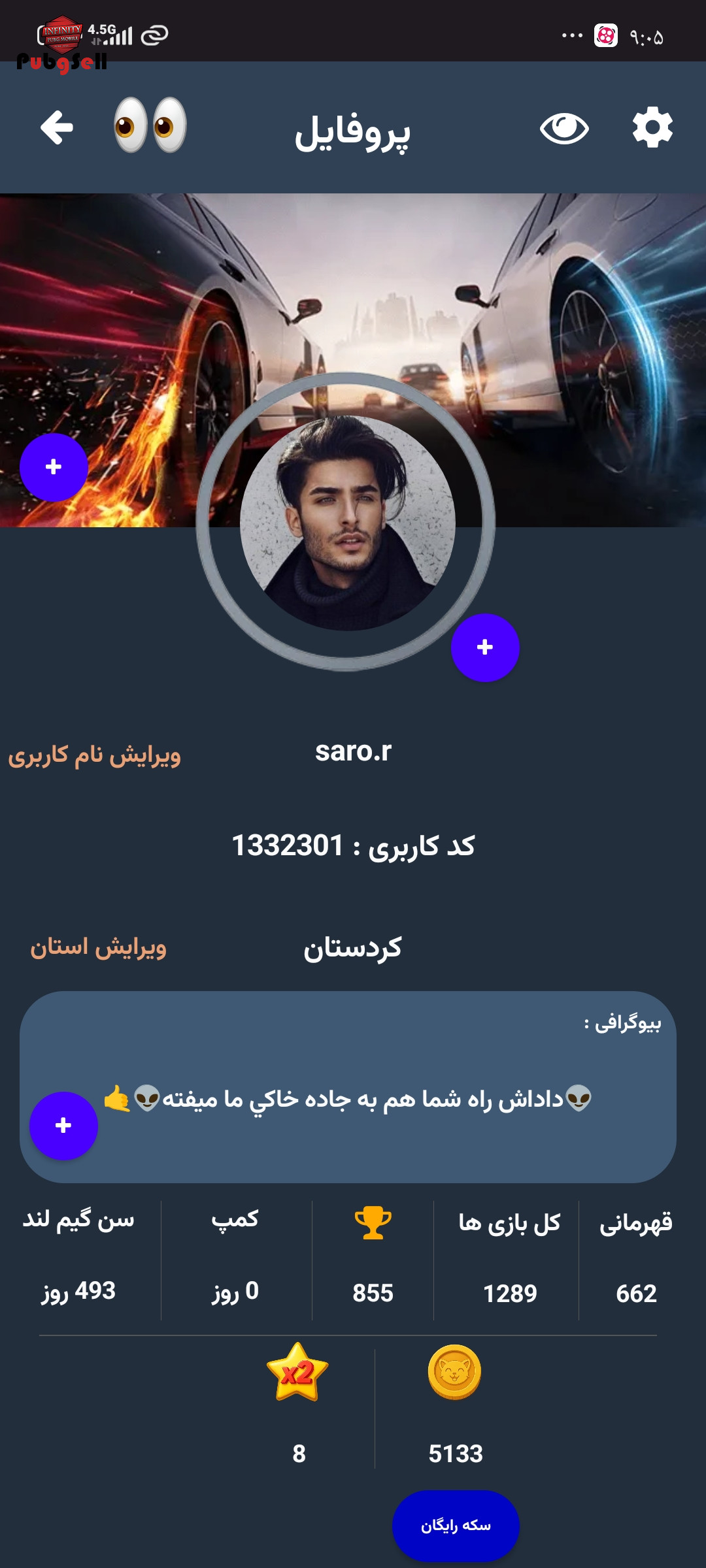
Task: Go back using the arrow icon
Action: point(57,127)
